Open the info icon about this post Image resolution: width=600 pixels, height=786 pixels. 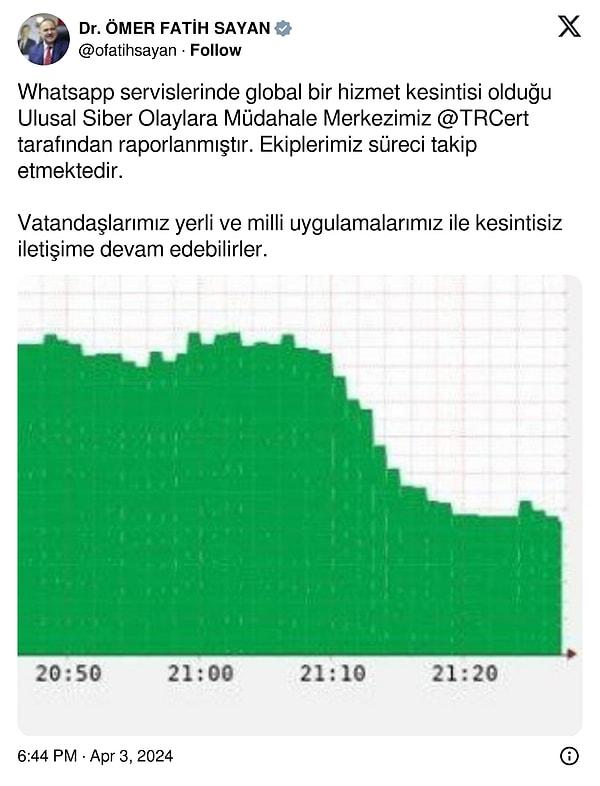[568, 756]
